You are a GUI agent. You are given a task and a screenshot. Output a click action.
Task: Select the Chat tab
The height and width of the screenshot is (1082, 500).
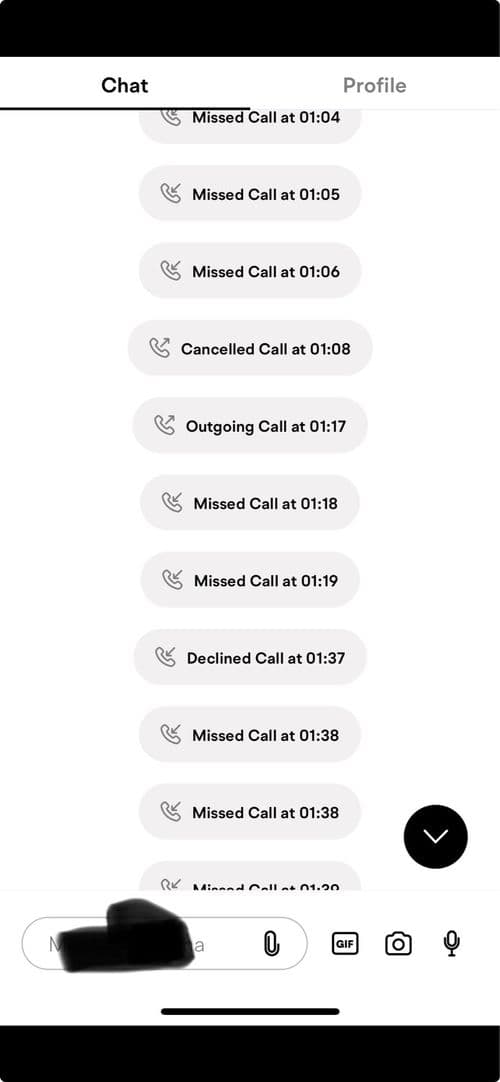pos(125,85)
